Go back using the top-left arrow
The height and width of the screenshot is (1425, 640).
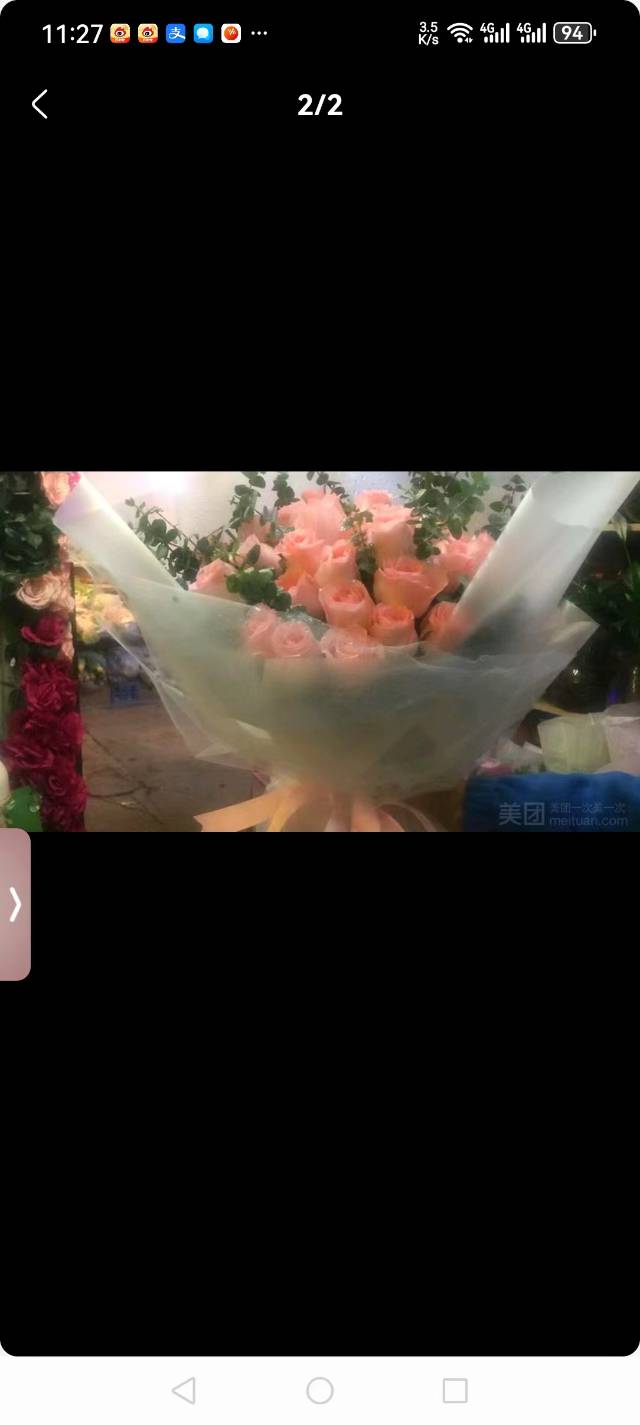[x=40, y=104]
